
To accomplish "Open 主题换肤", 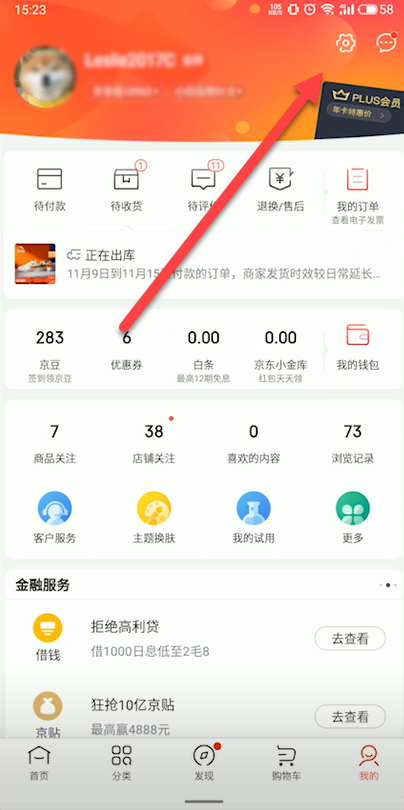I will 154,518.
